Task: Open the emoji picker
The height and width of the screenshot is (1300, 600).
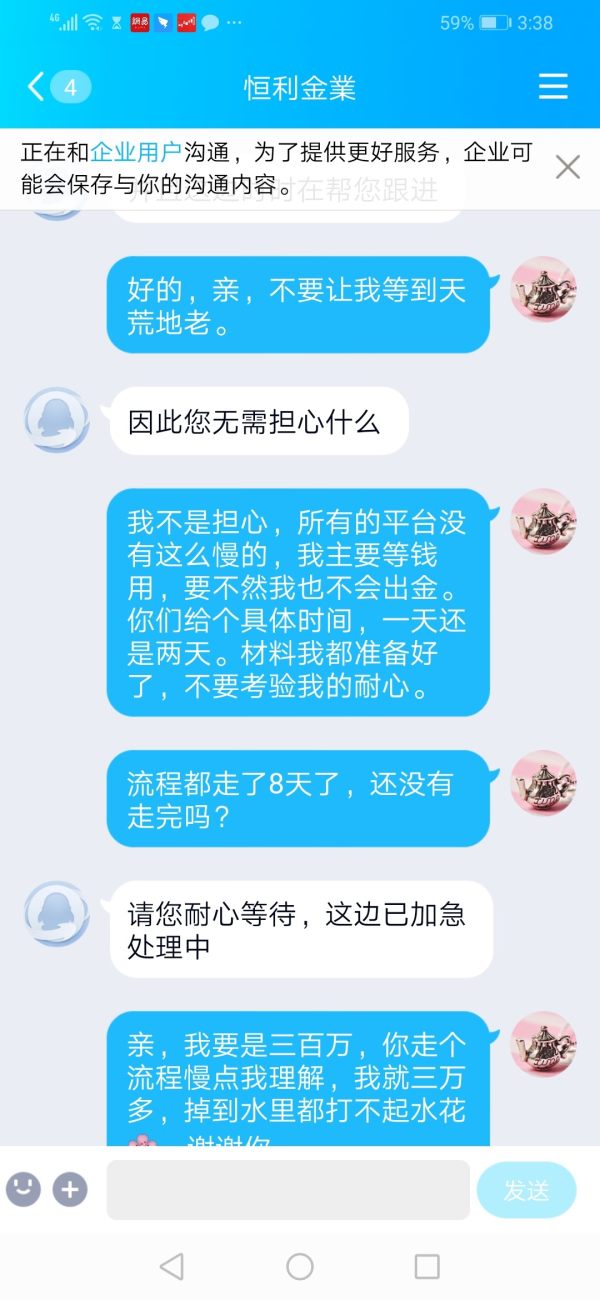Action: [23, 1189]
